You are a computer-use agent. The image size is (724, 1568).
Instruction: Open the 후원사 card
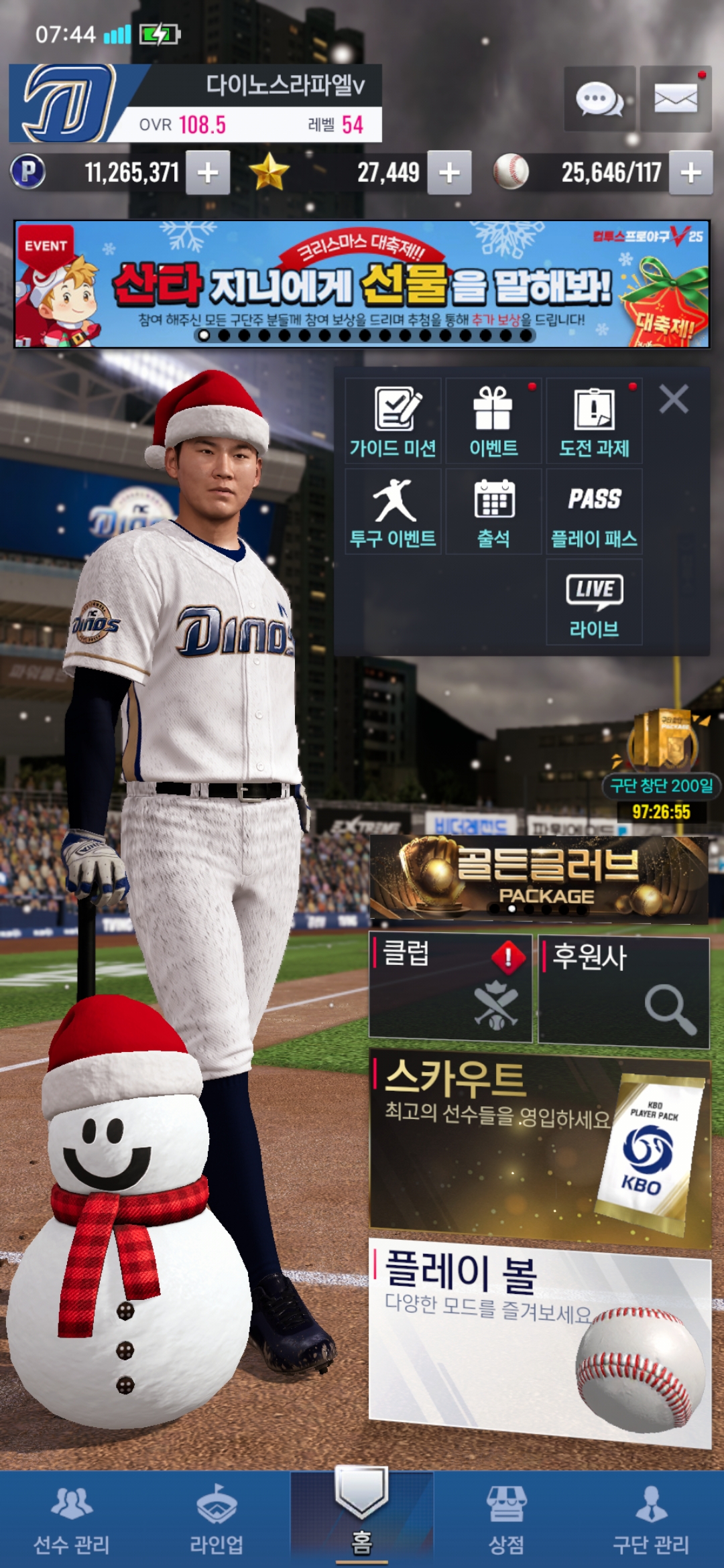(x=623, y=992)
